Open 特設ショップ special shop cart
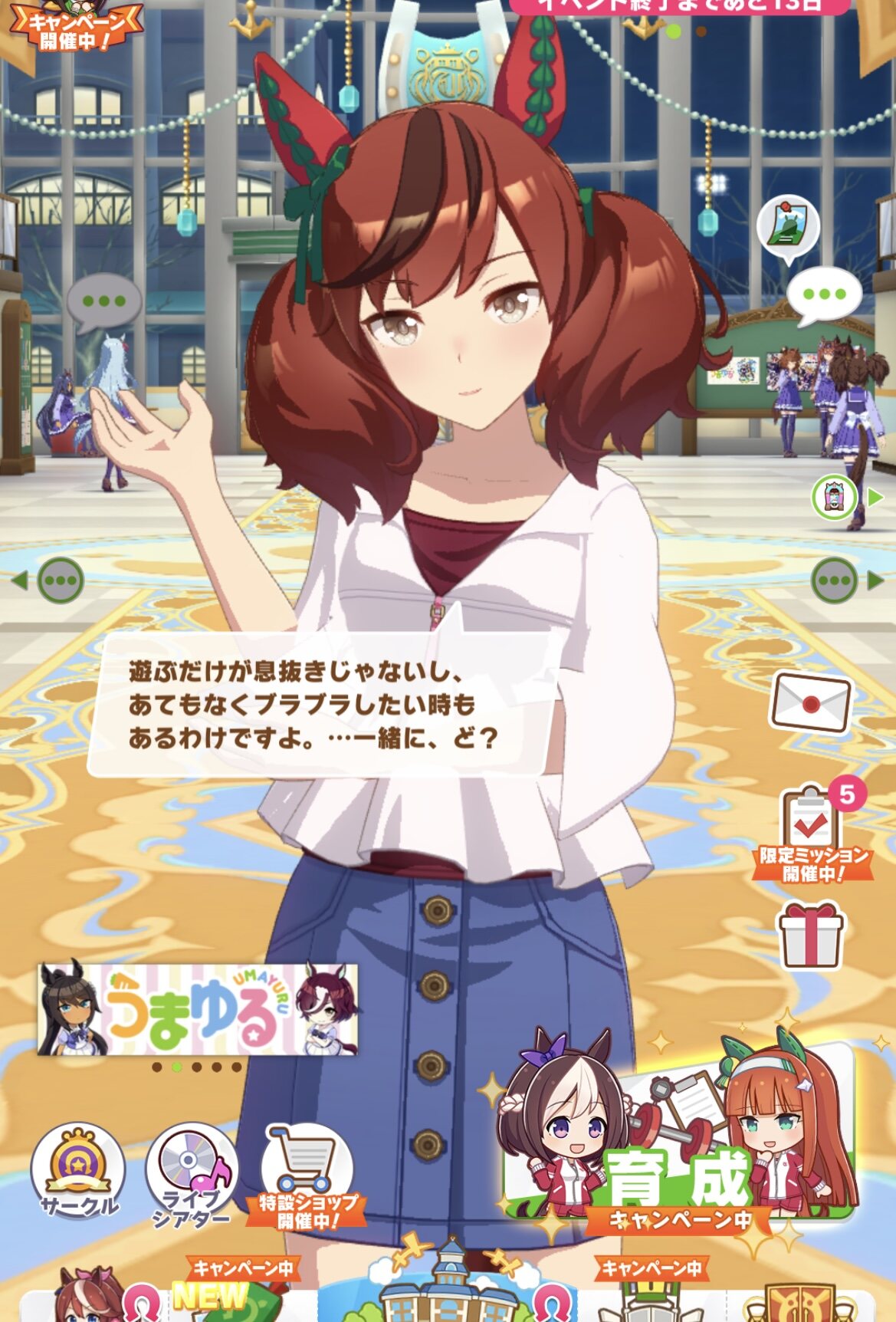 click(x=307, y=1176)
